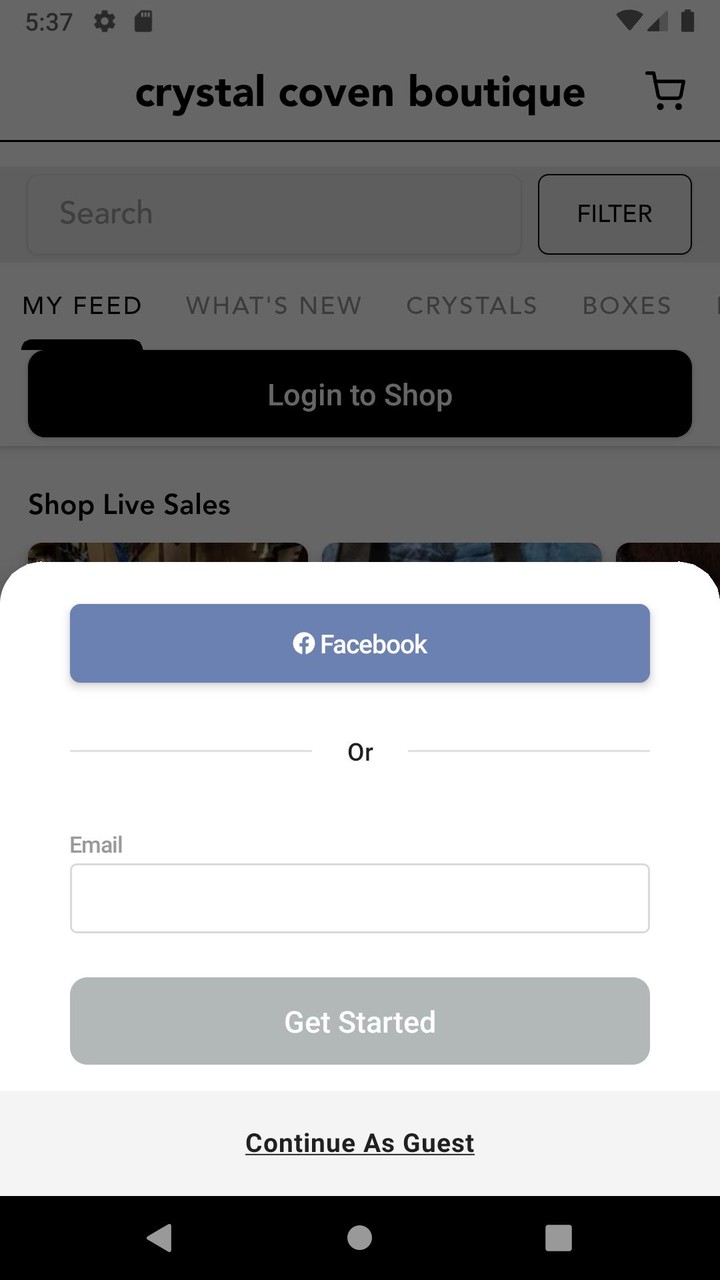
Task: Switch to the WHAT'S NEW tab
Action: (273, 305)
